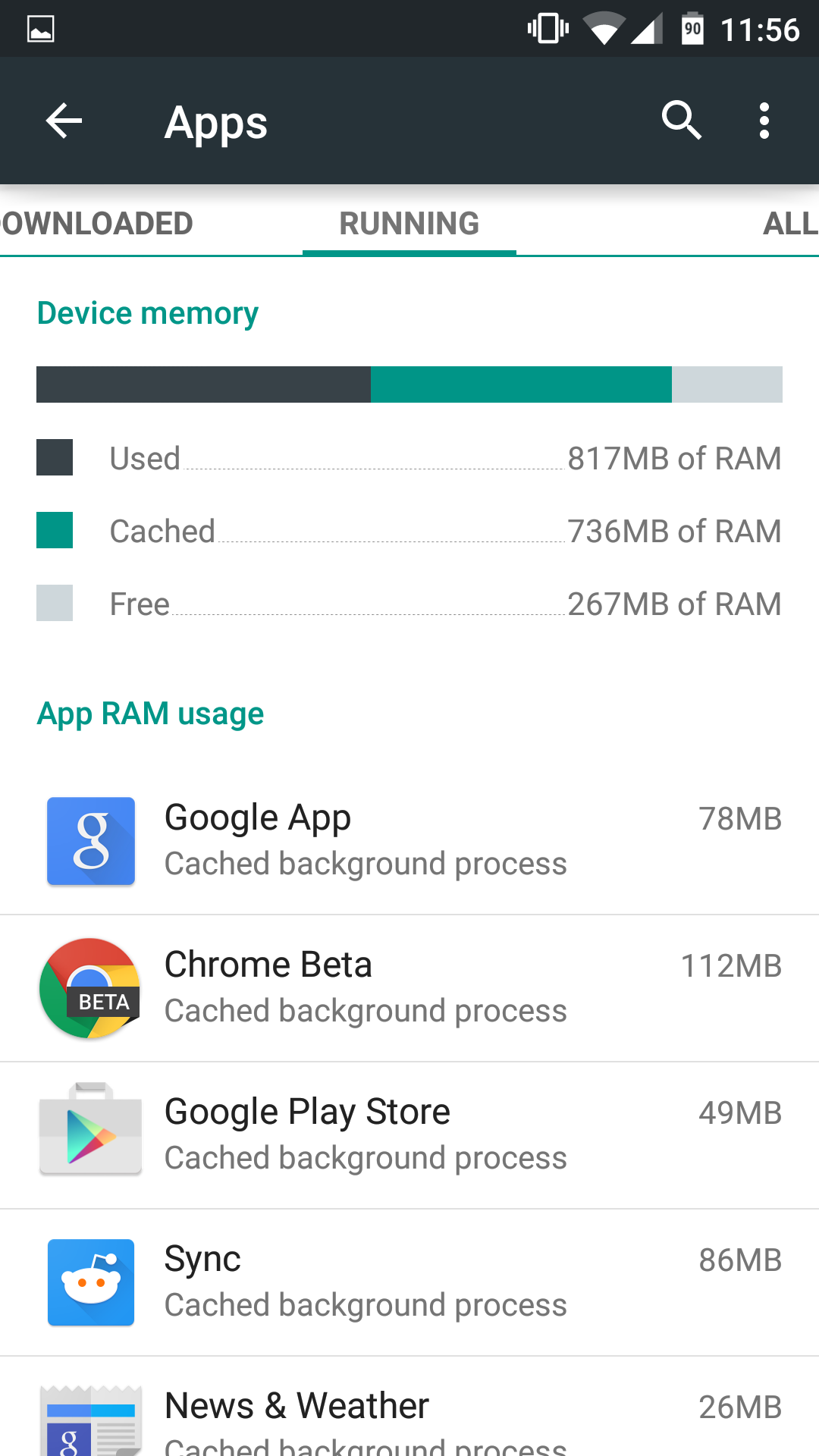
Task: Switch to the All tab
Action: 789,224
